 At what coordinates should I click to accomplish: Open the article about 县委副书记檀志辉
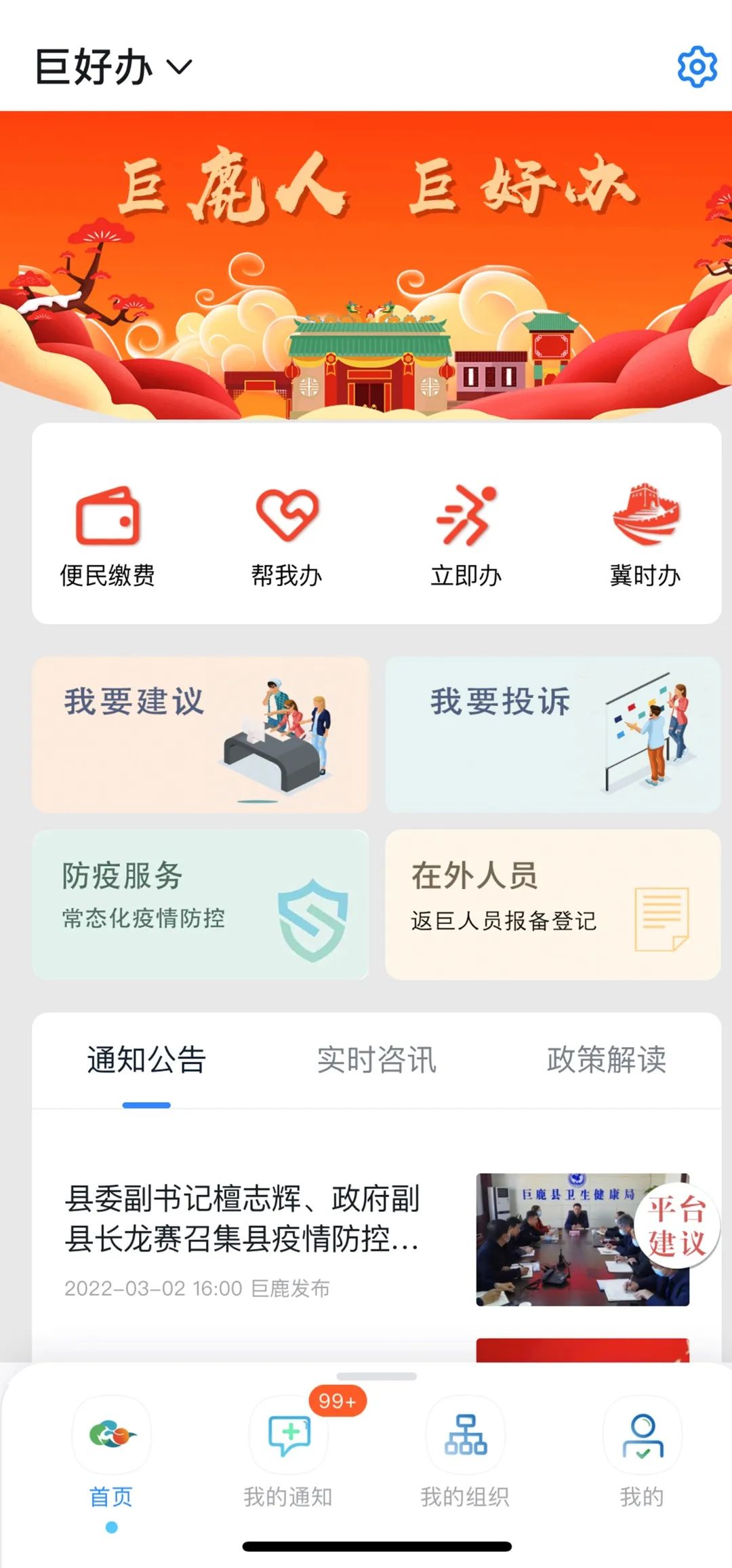click(243, 1219)
